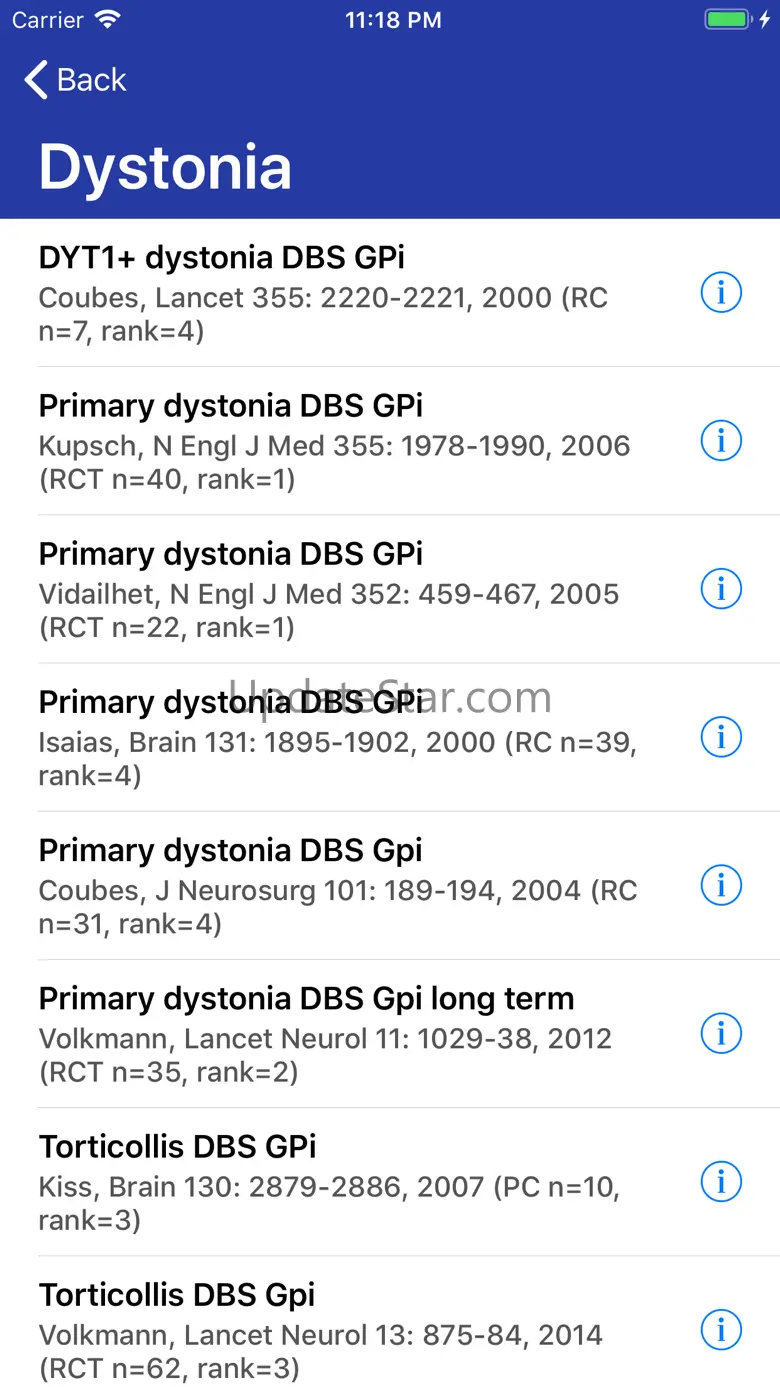Image resolution: width=780 pixels, height=1387 pixels.
Task: Tap info icon for Coubes J Neurosurg
Action: coord(721,885)
